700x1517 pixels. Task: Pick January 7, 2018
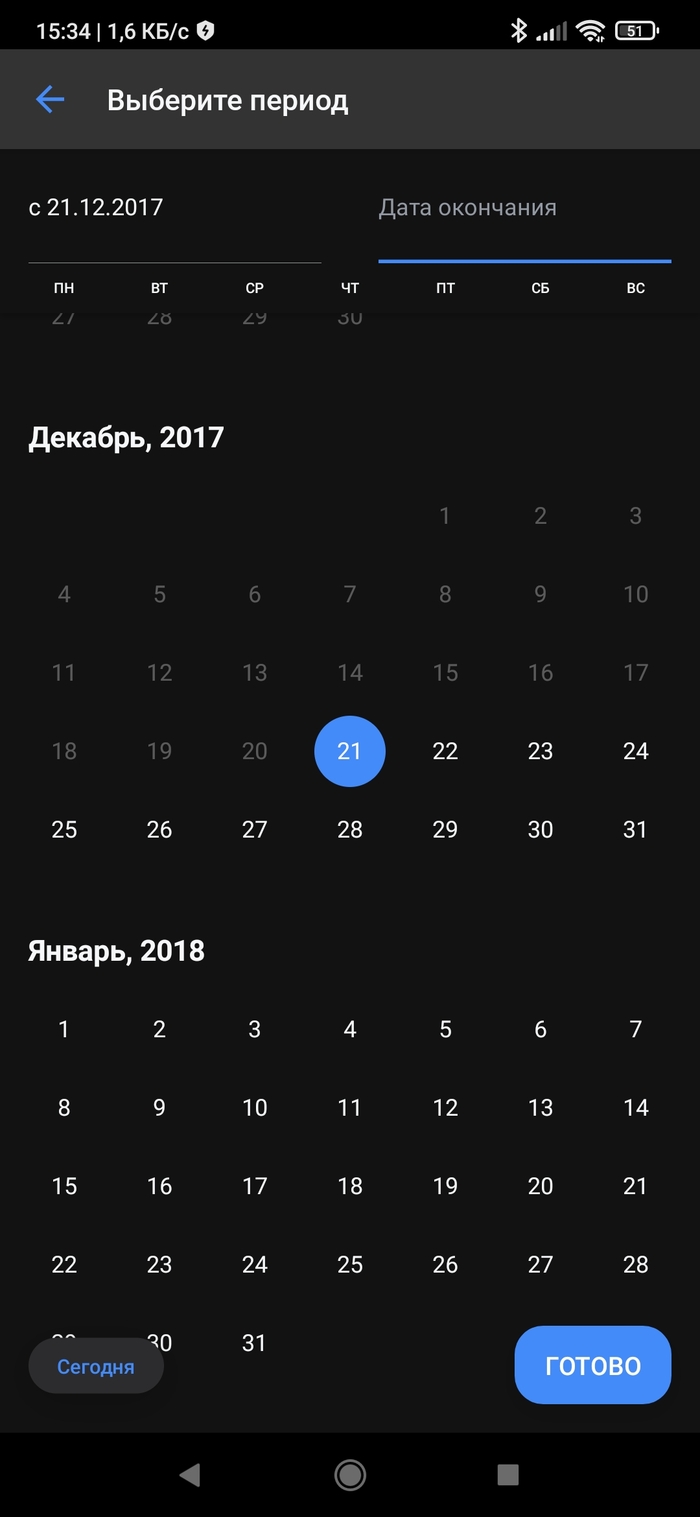[636, 1029]
